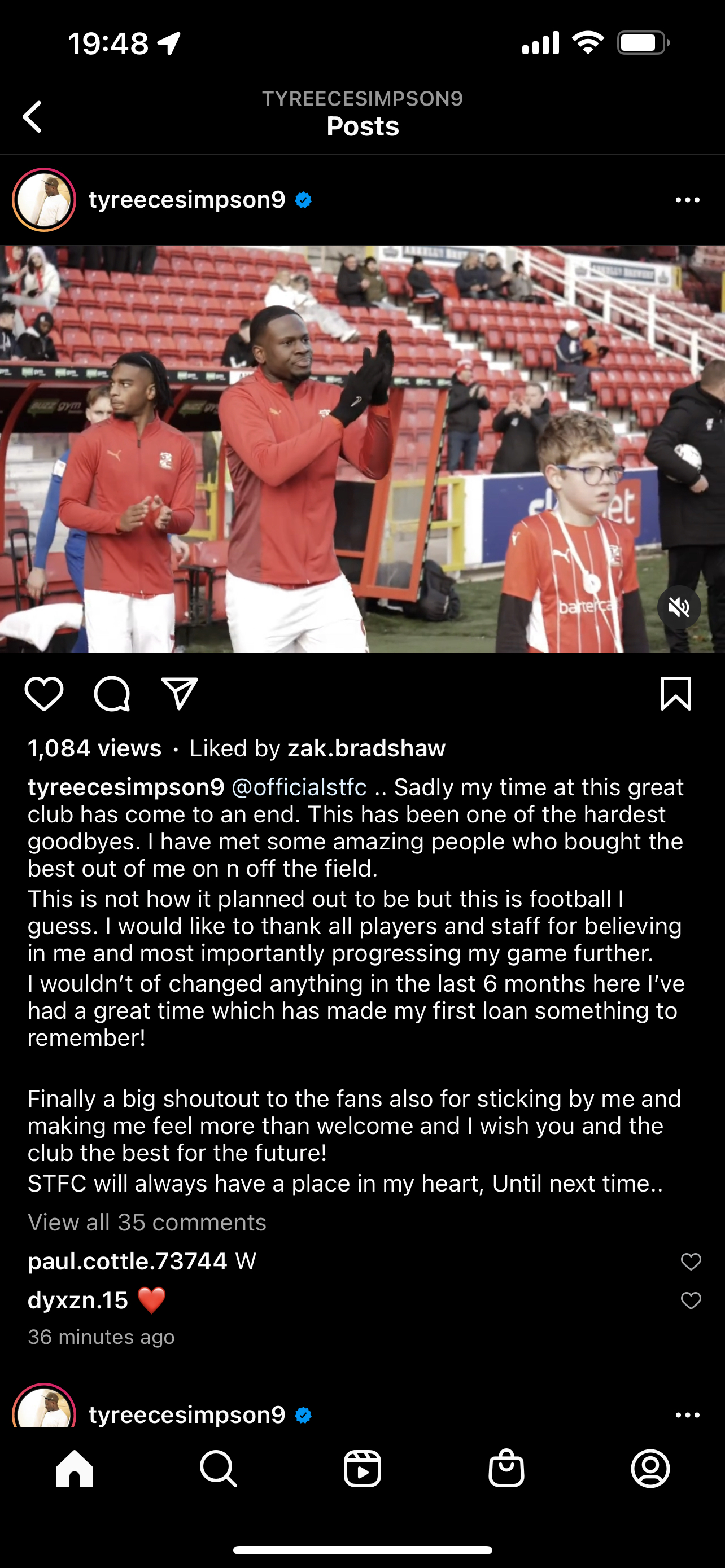Open the dyxzn.15 commenter profile
Viewport: 725px width, 1568px height.
pyautogui.click(x=78, y=1300)
